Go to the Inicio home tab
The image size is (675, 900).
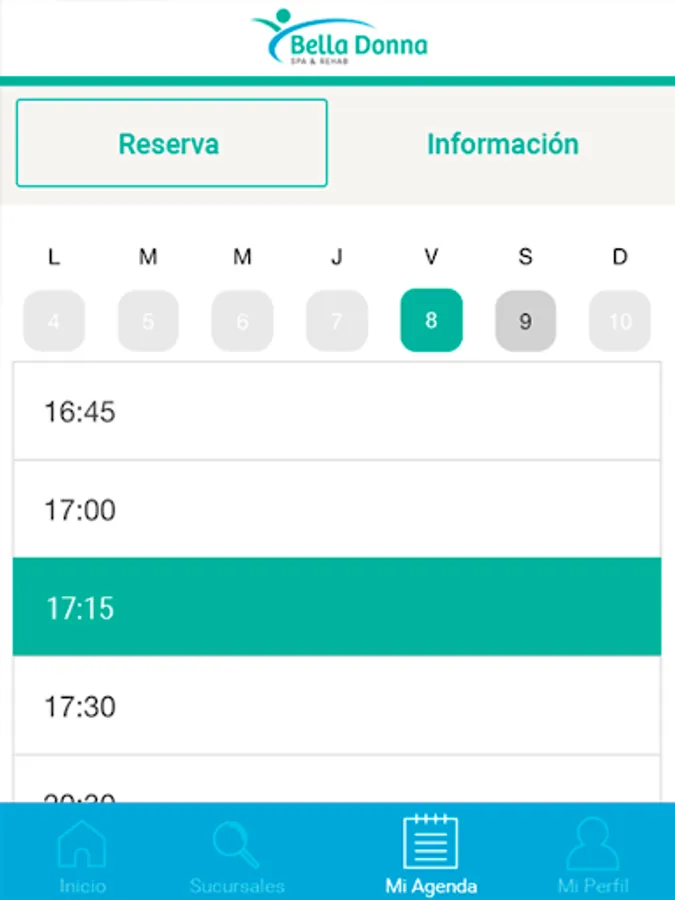pos(82,855)
